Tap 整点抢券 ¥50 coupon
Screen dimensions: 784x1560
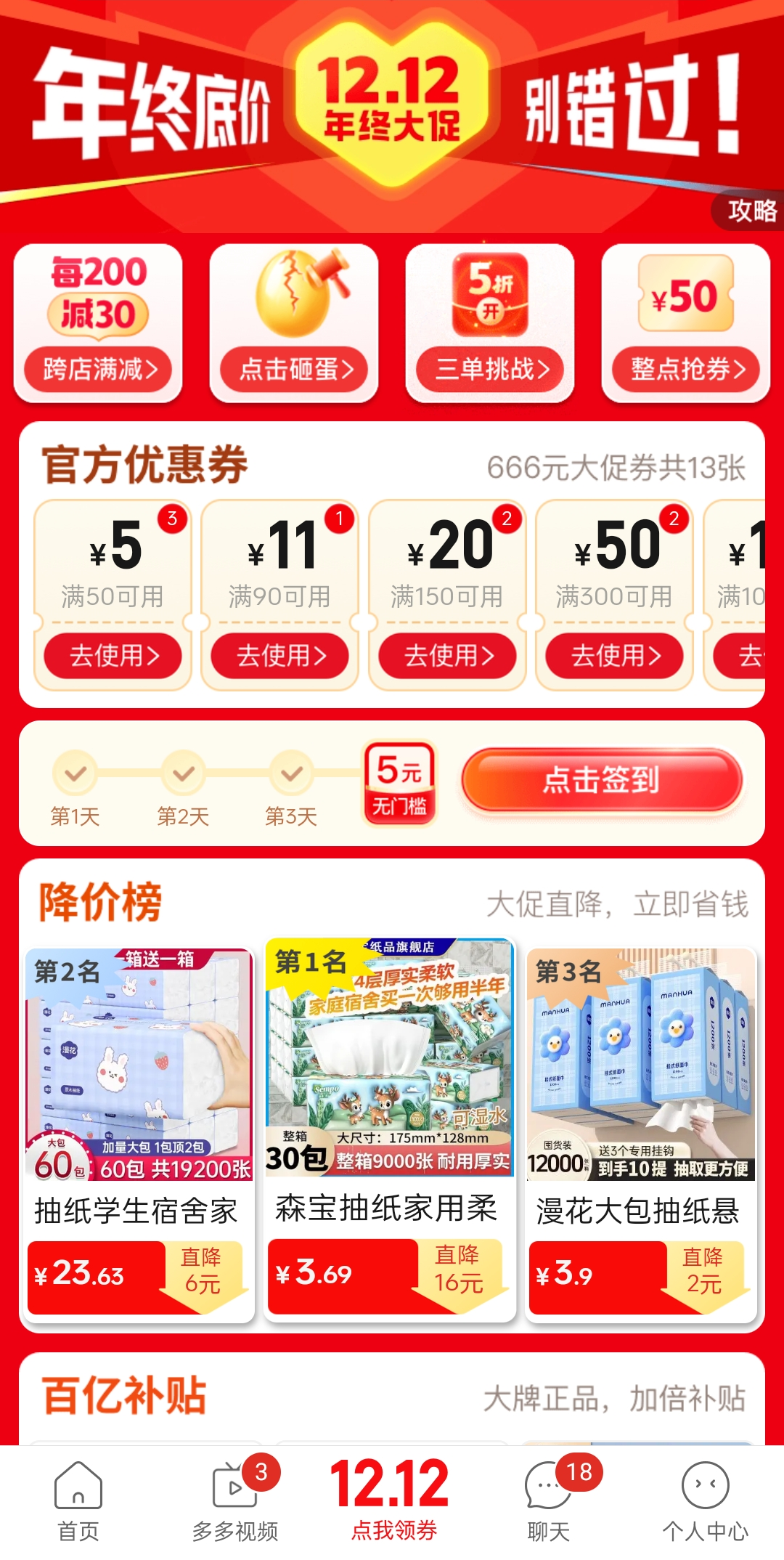coord(686,369)
